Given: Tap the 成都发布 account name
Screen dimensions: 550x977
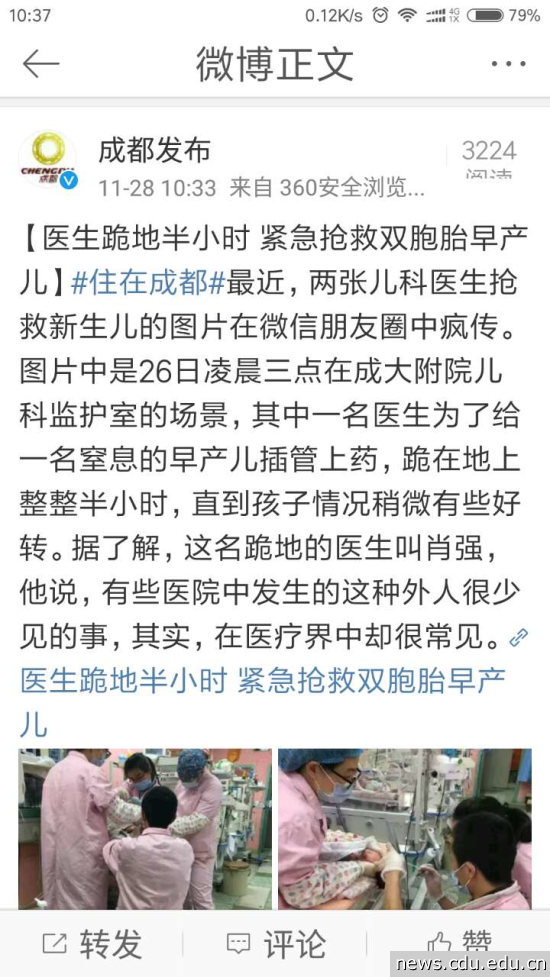Looking at the screenshot, I should [154, 150].
